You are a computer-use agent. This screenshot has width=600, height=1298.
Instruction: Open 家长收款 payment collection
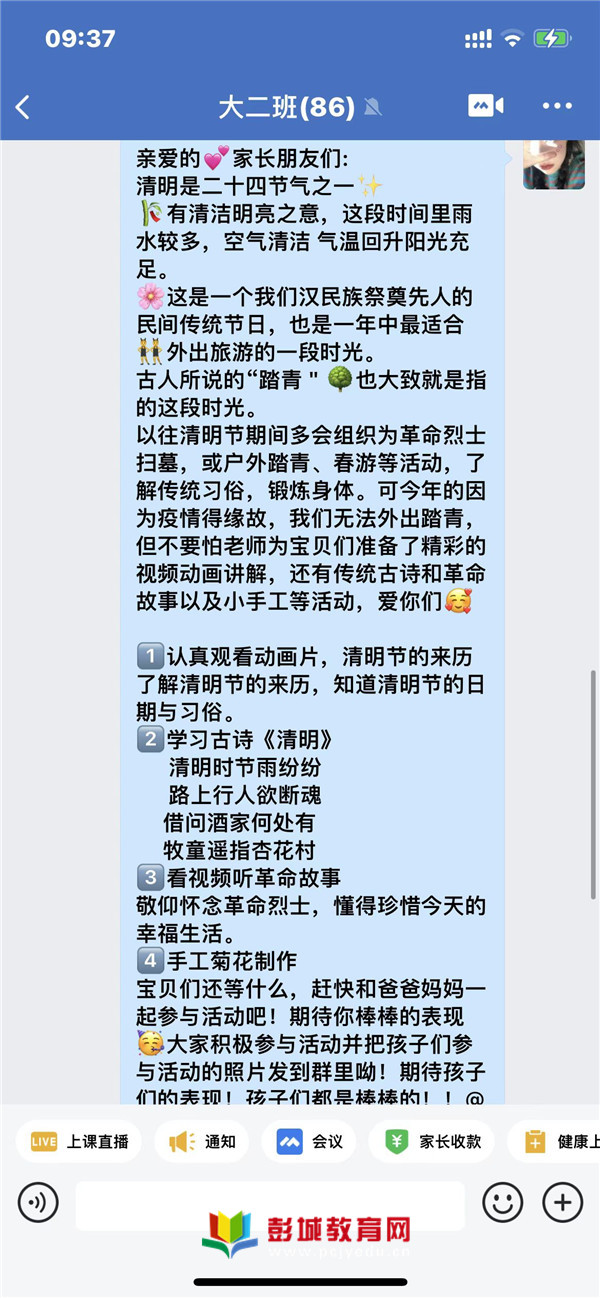tap(434, 1141)
